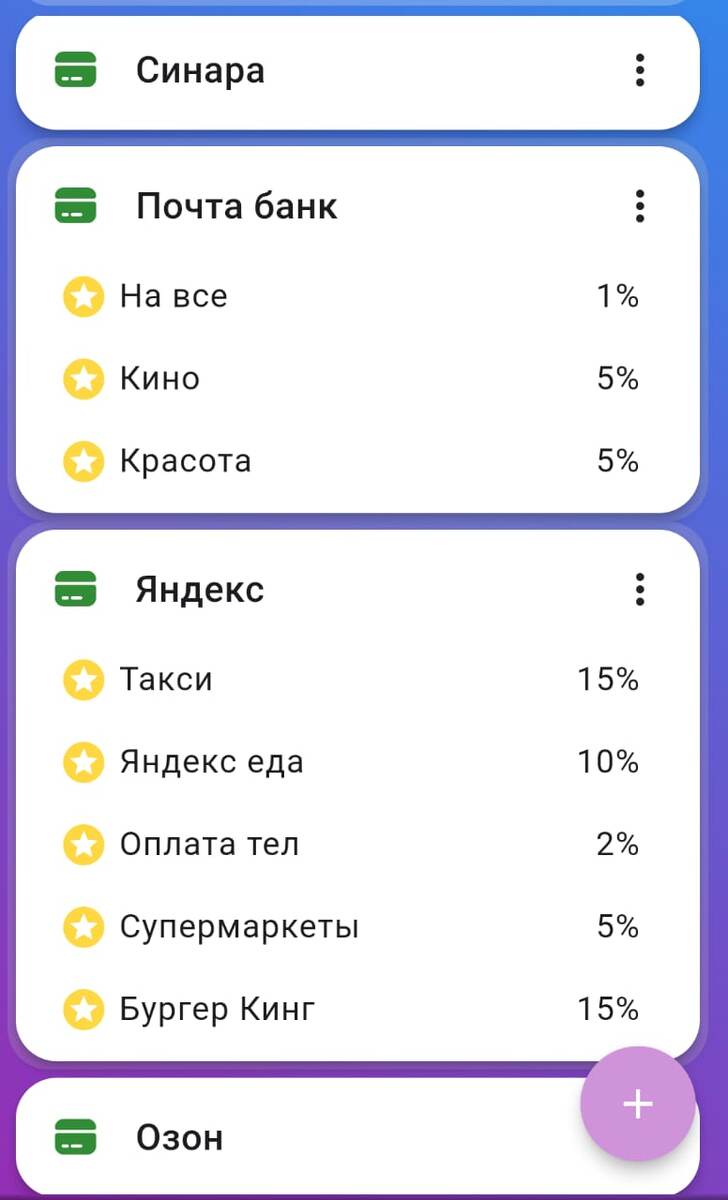Click the card icon next to Озон

[x=74, y=1137]
